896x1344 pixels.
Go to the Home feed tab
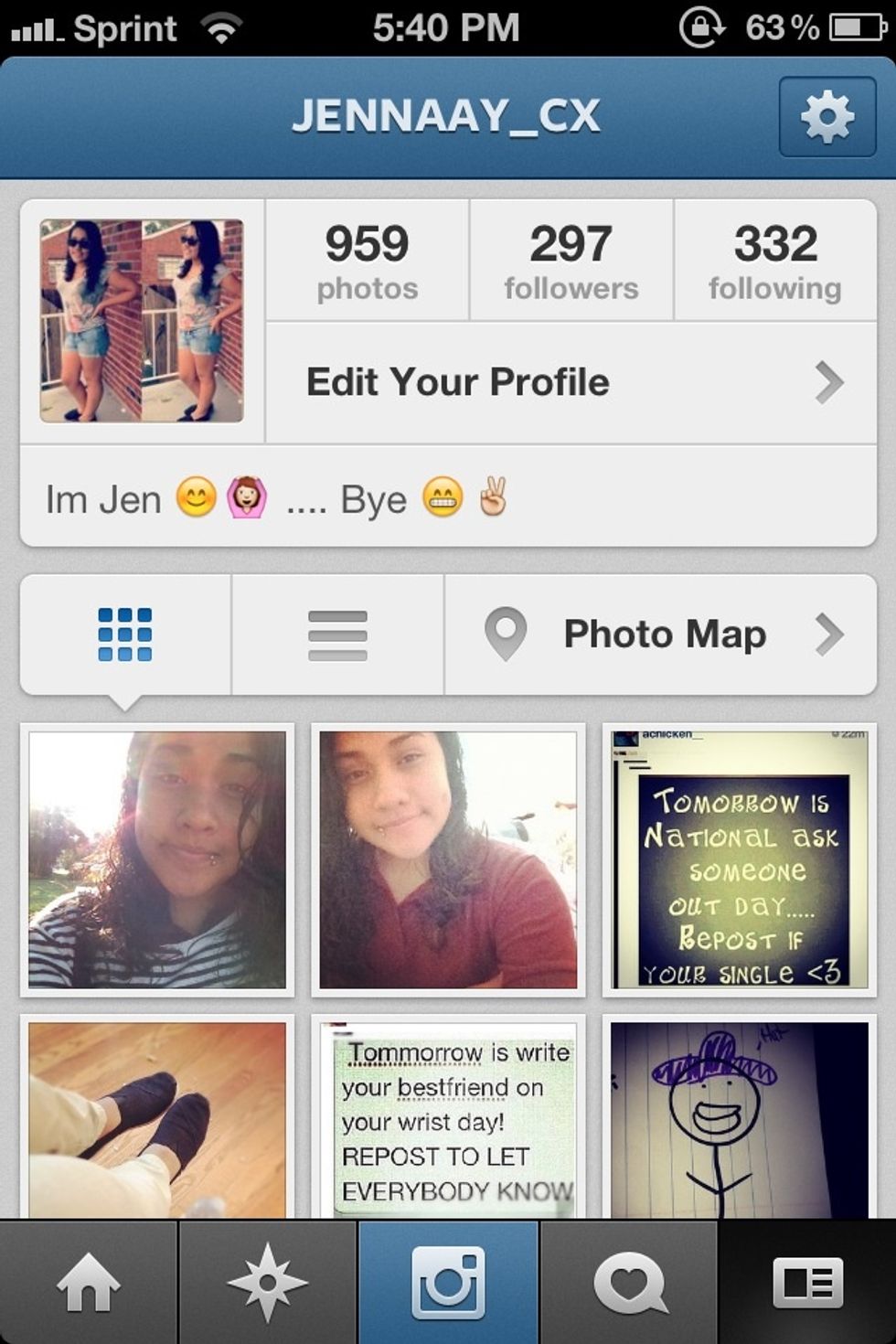pos(89,1283)
